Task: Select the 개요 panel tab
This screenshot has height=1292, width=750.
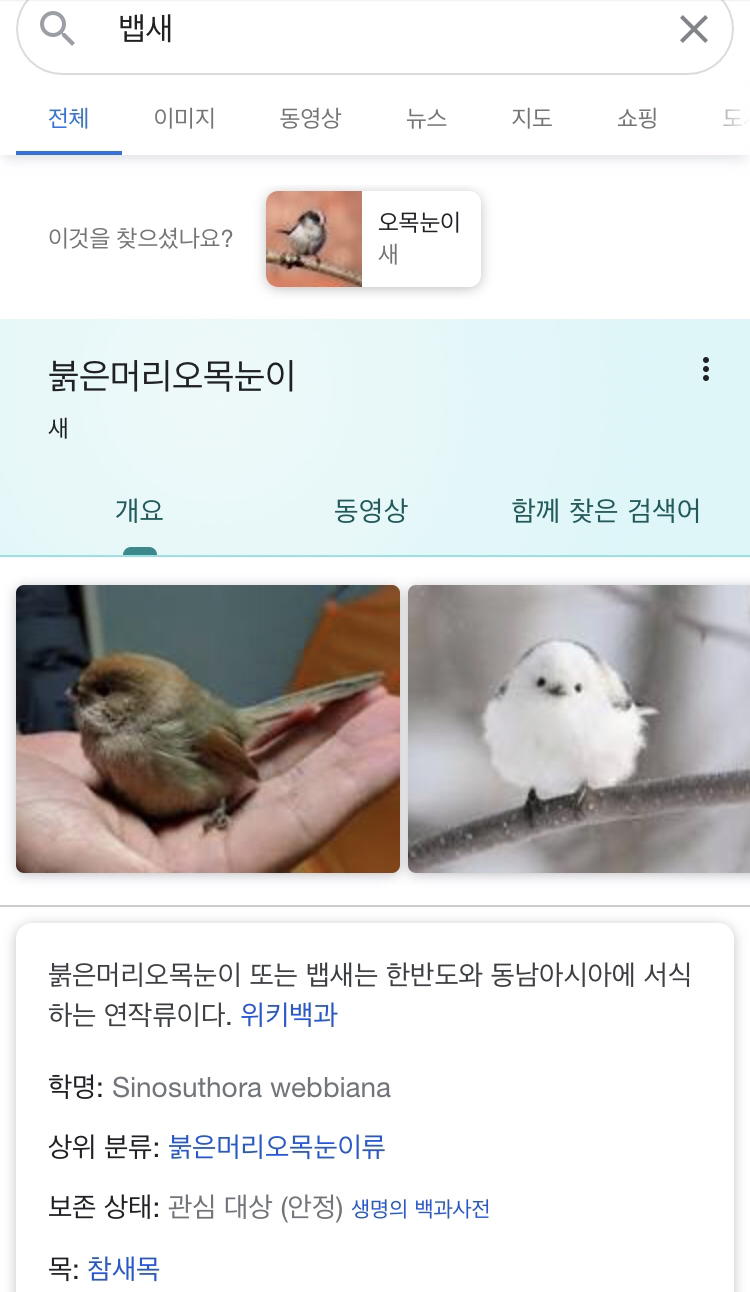Action: [139, 511]
